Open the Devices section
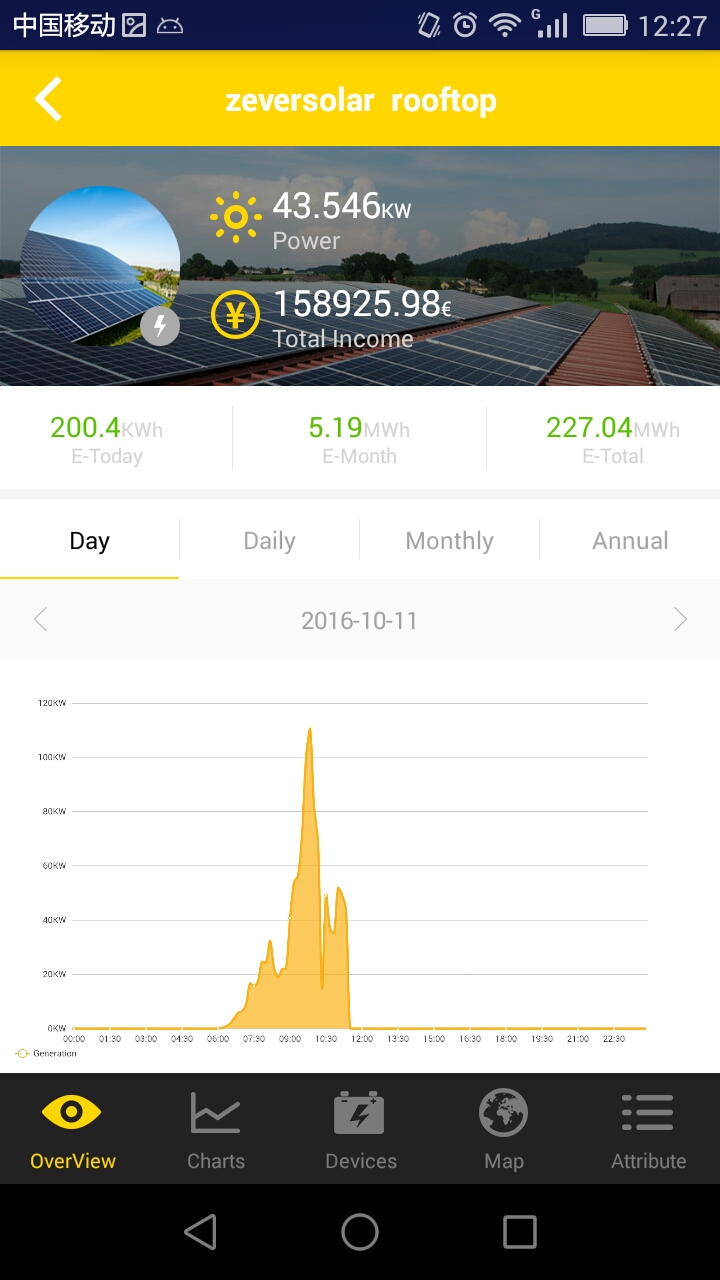This screenshot has width=720, height=1280. (x=360, y=1130)
